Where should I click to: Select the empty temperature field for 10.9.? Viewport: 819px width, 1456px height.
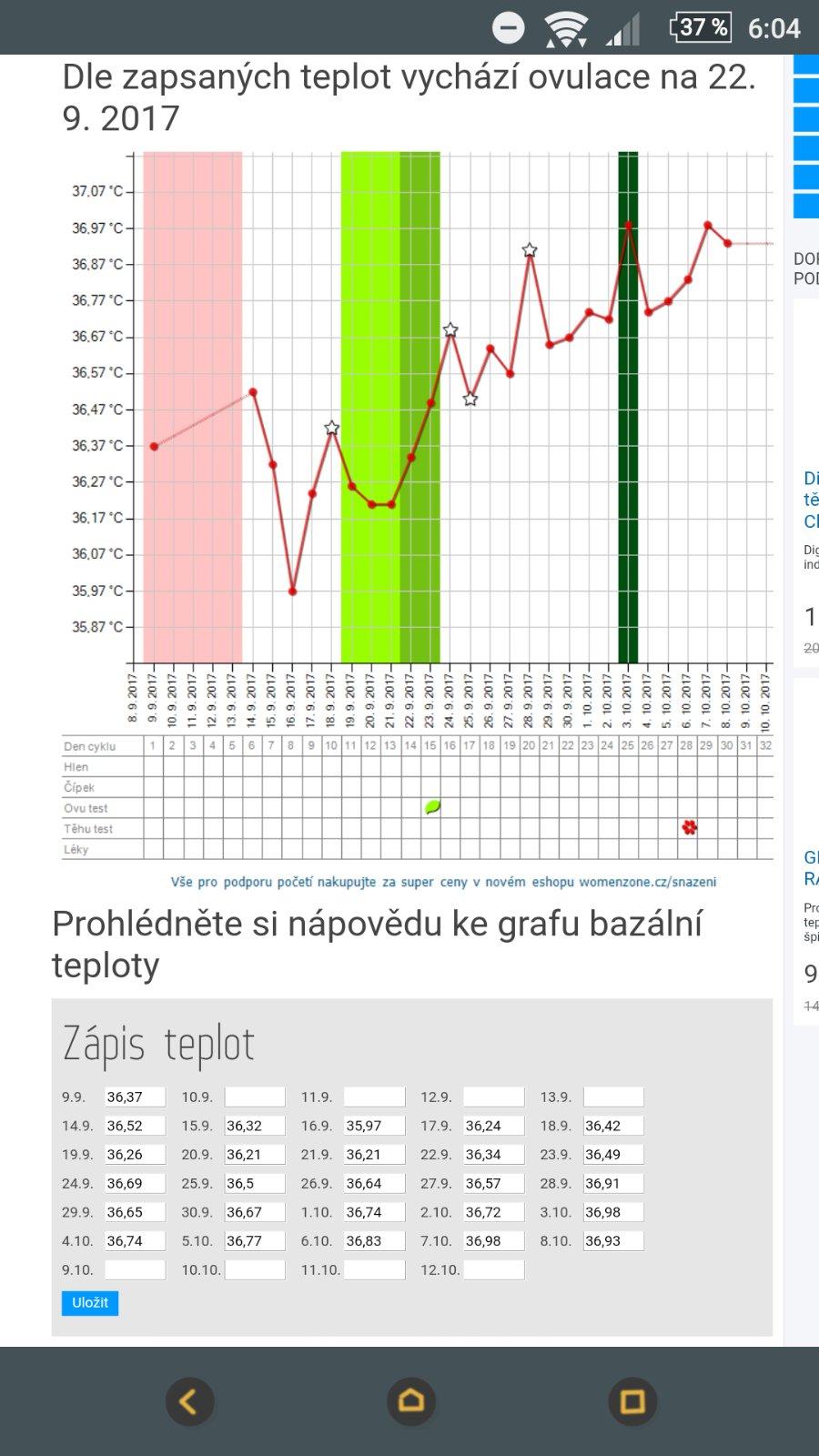[x=255, y=1097]
